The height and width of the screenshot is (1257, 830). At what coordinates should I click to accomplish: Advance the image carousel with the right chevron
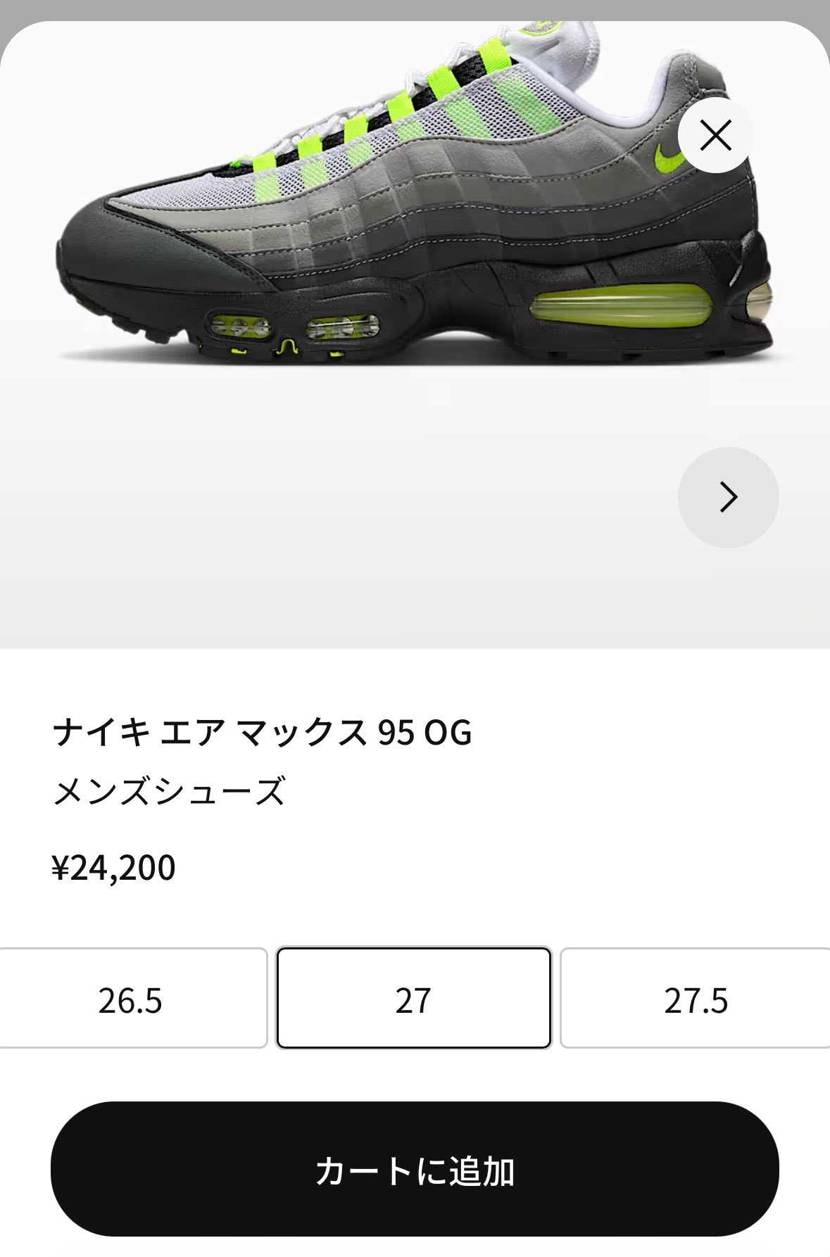coord(728,497)
